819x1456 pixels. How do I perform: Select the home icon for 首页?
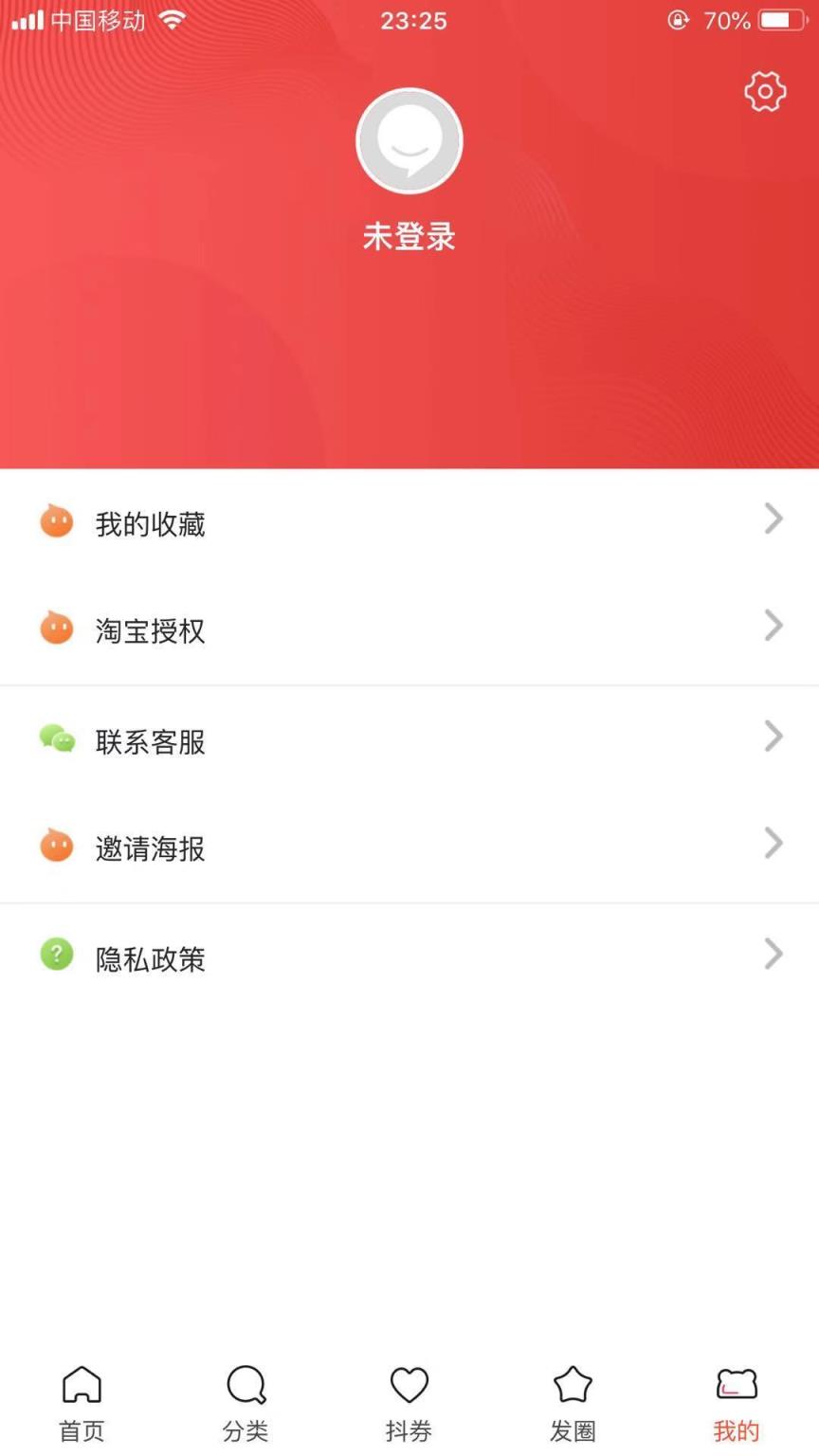click(x=82, y=1386)
